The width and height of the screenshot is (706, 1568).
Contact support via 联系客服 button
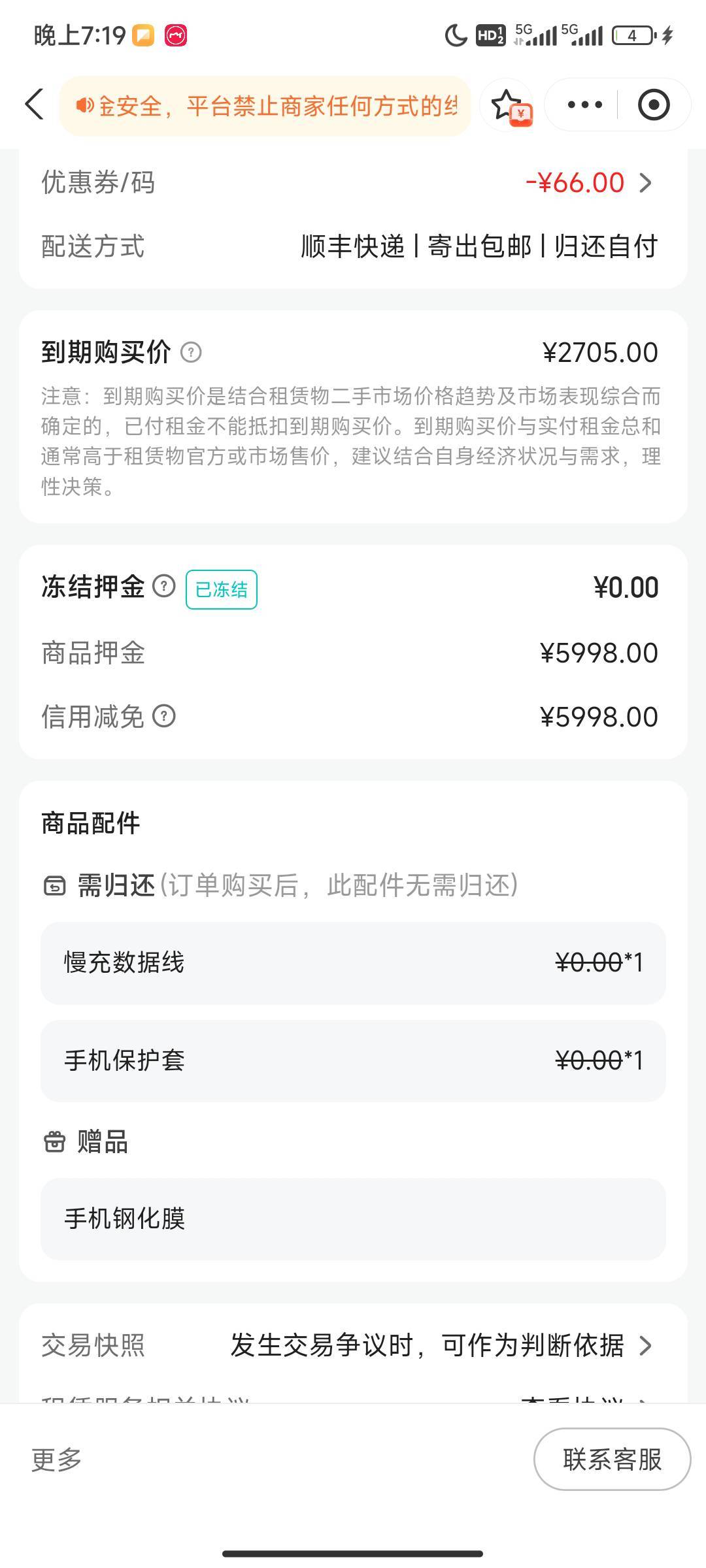[x=613, y=1459]
